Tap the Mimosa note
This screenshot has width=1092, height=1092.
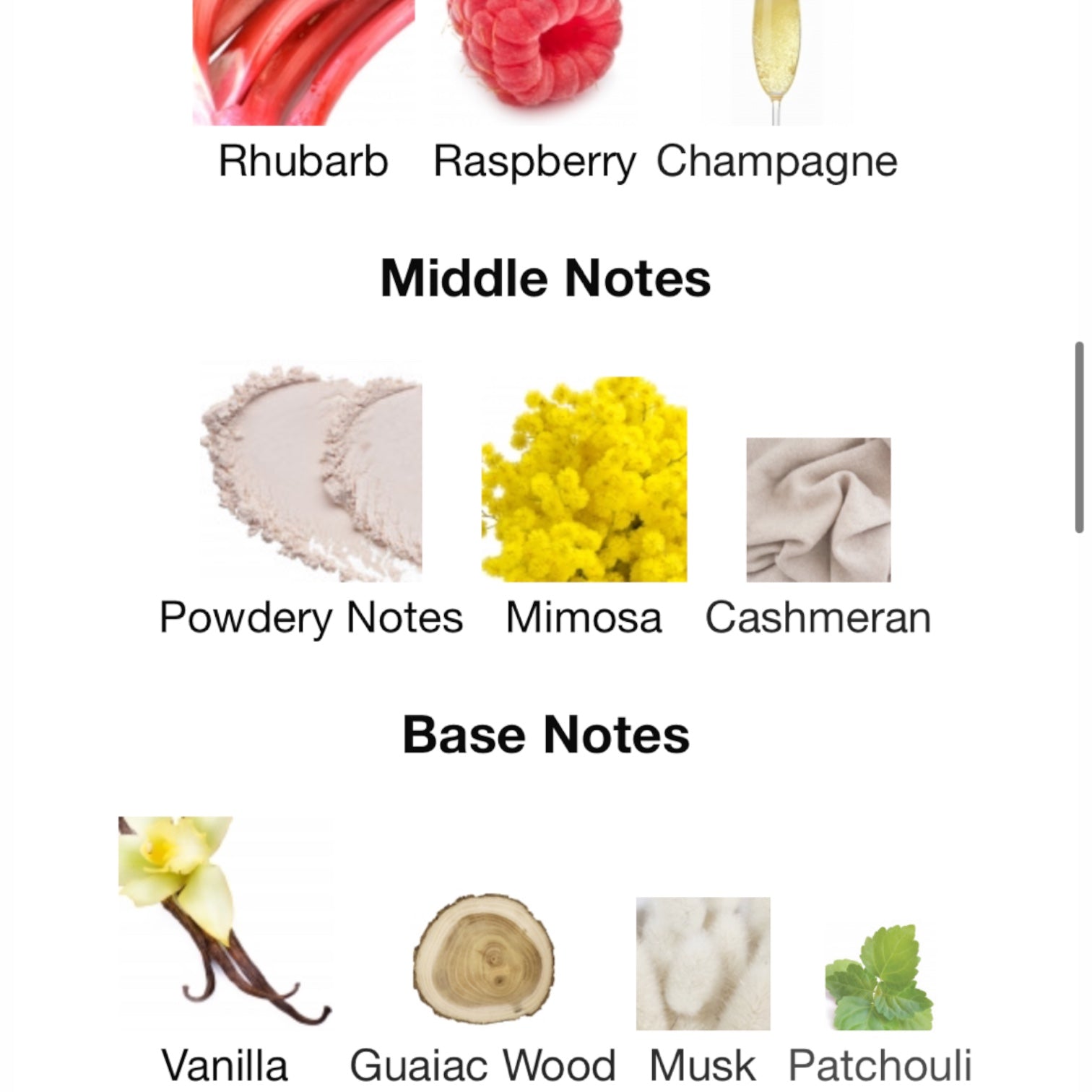click(584, 480)
